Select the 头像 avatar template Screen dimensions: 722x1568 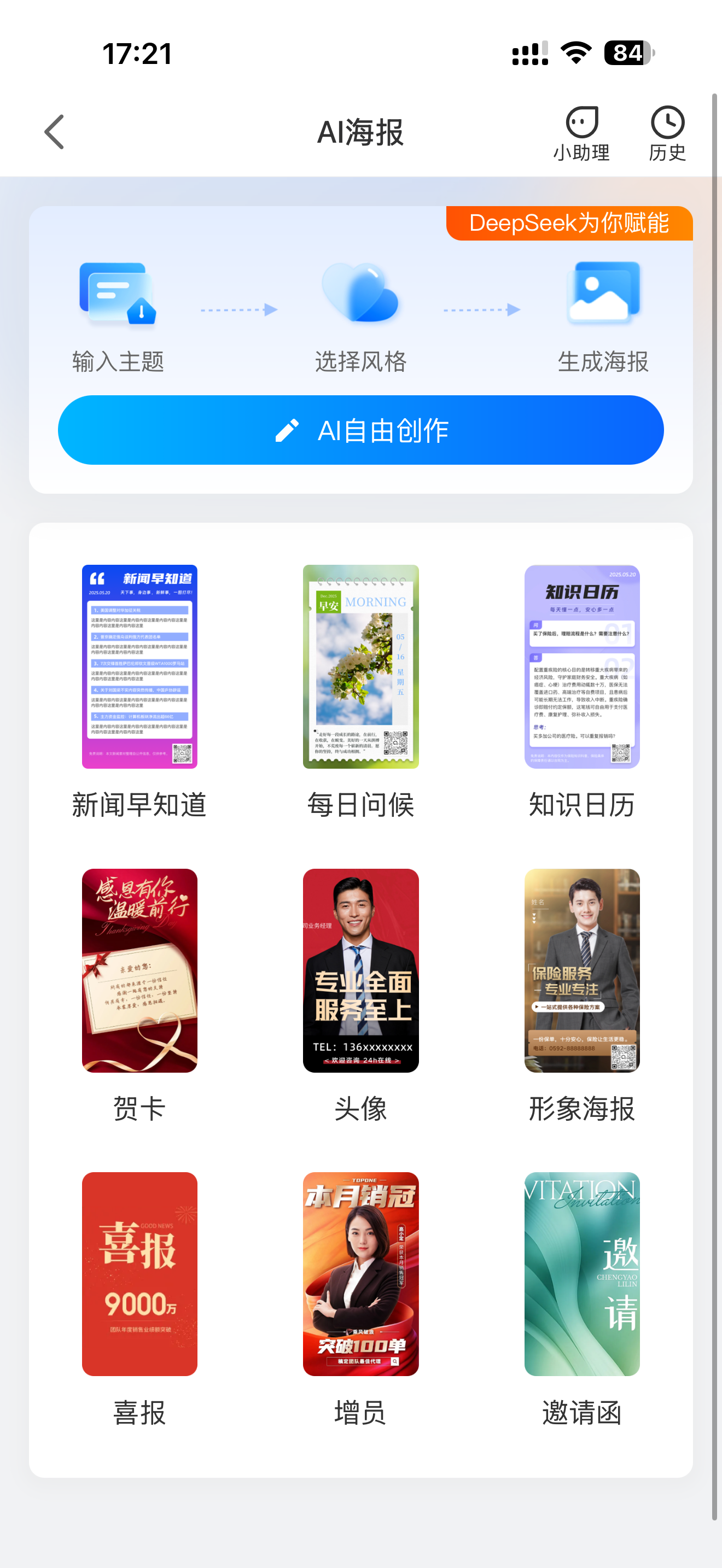click(x=360, y=971)
